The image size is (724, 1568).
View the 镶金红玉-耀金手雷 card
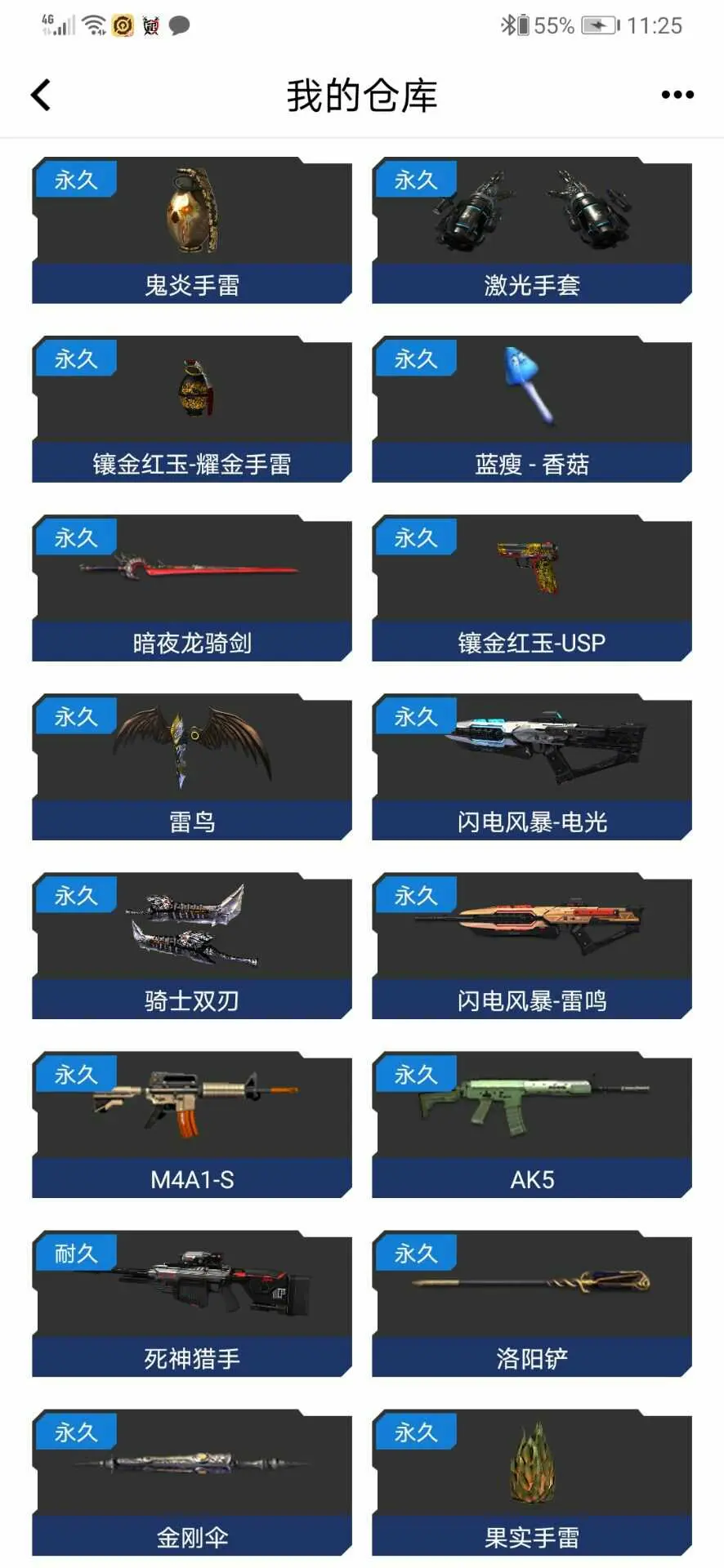[192, 409]
